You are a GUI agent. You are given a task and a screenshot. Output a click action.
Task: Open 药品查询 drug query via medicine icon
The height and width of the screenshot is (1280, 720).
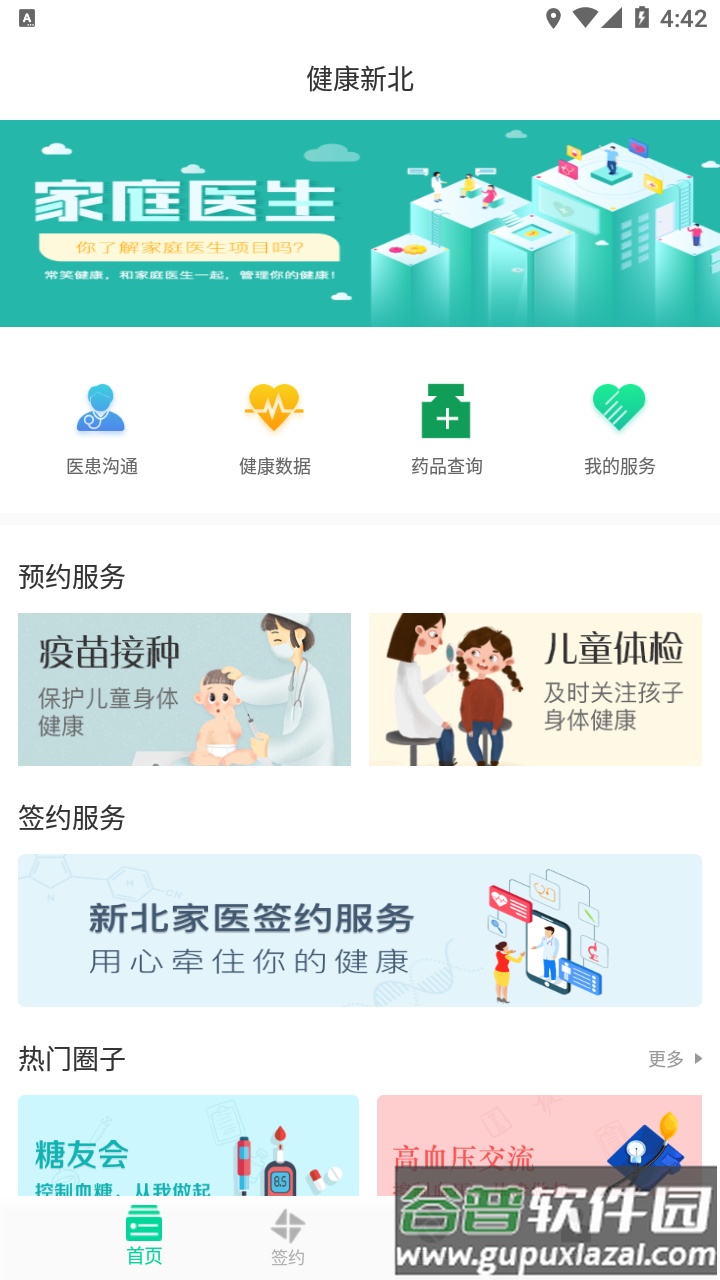446,405
